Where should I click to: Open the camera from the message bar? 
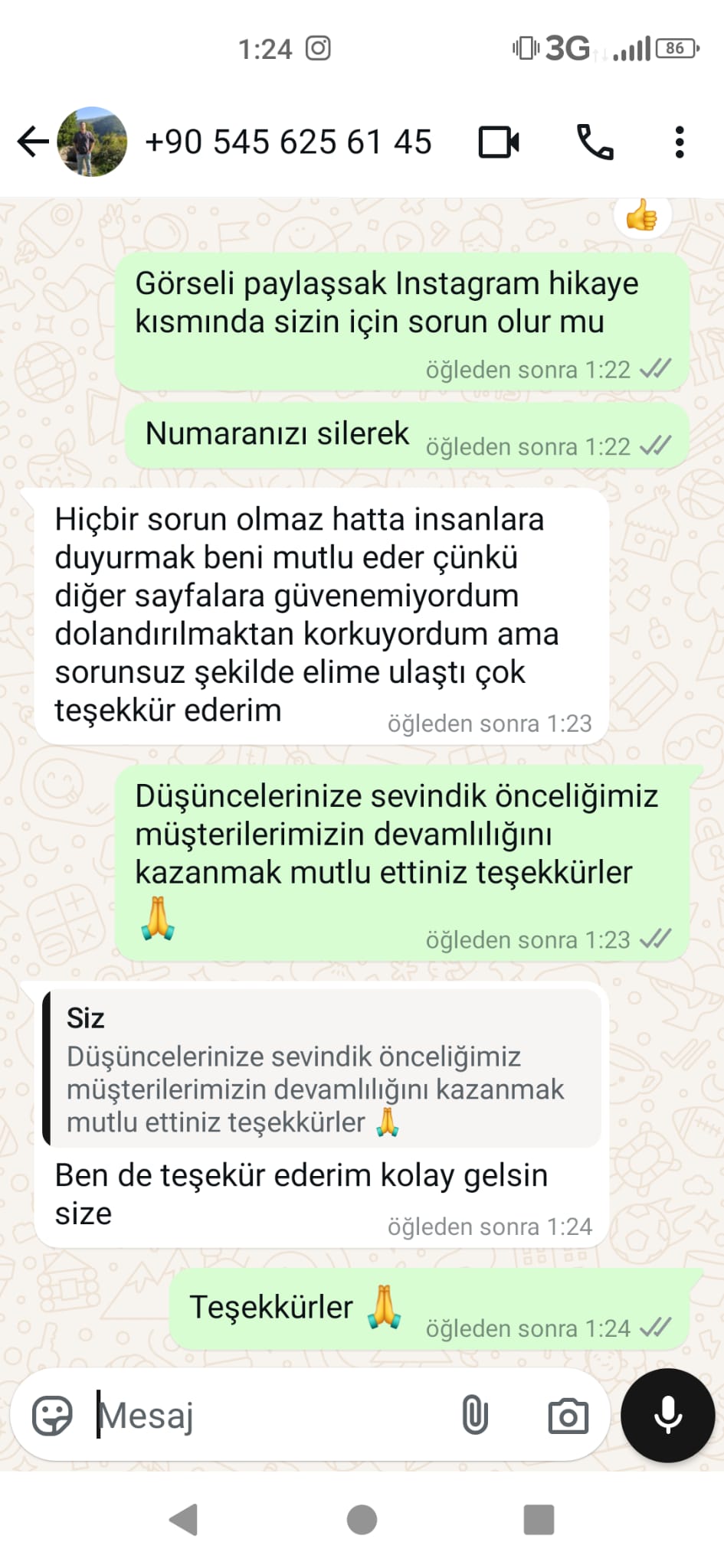click(568, 1415)
